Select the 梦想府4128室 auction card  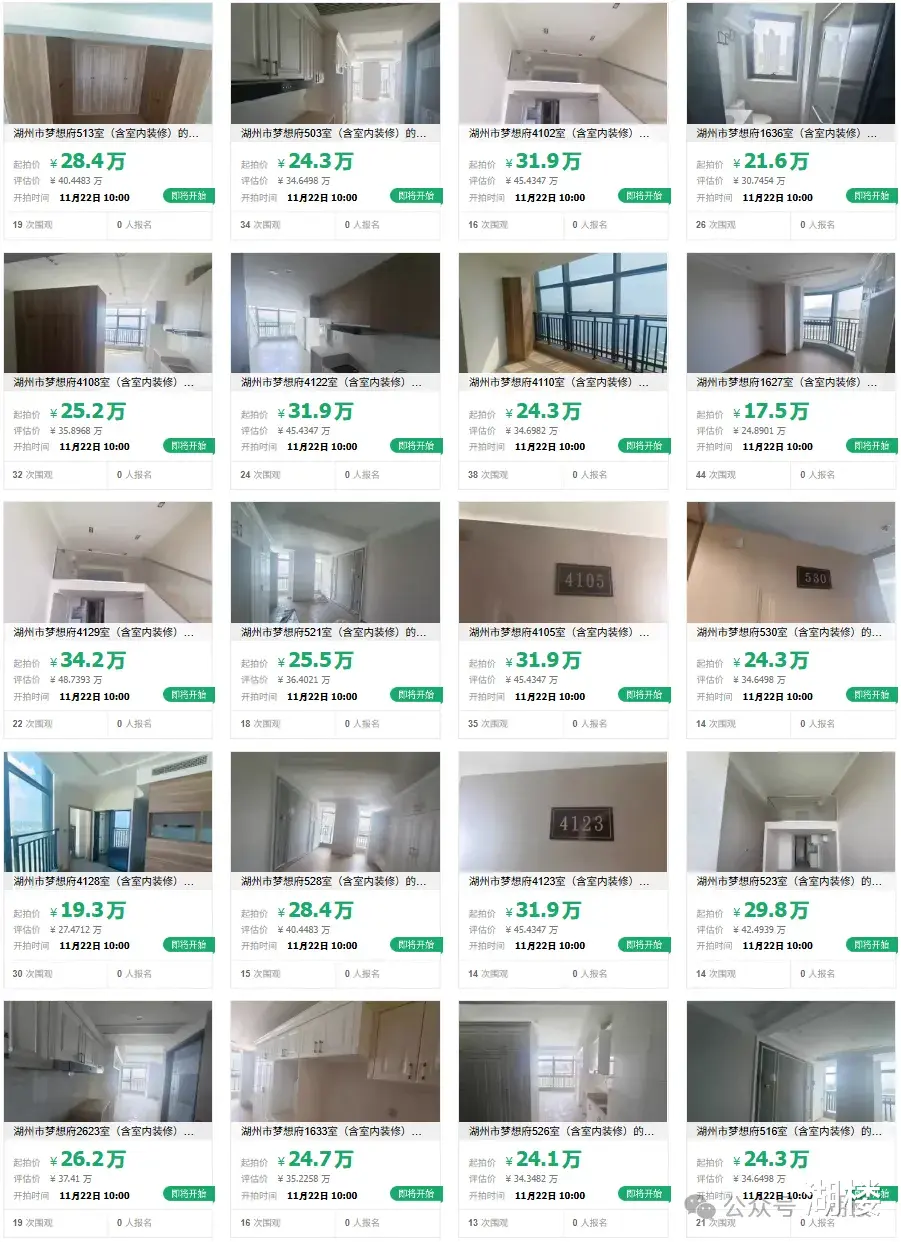(x=107, y=881)
